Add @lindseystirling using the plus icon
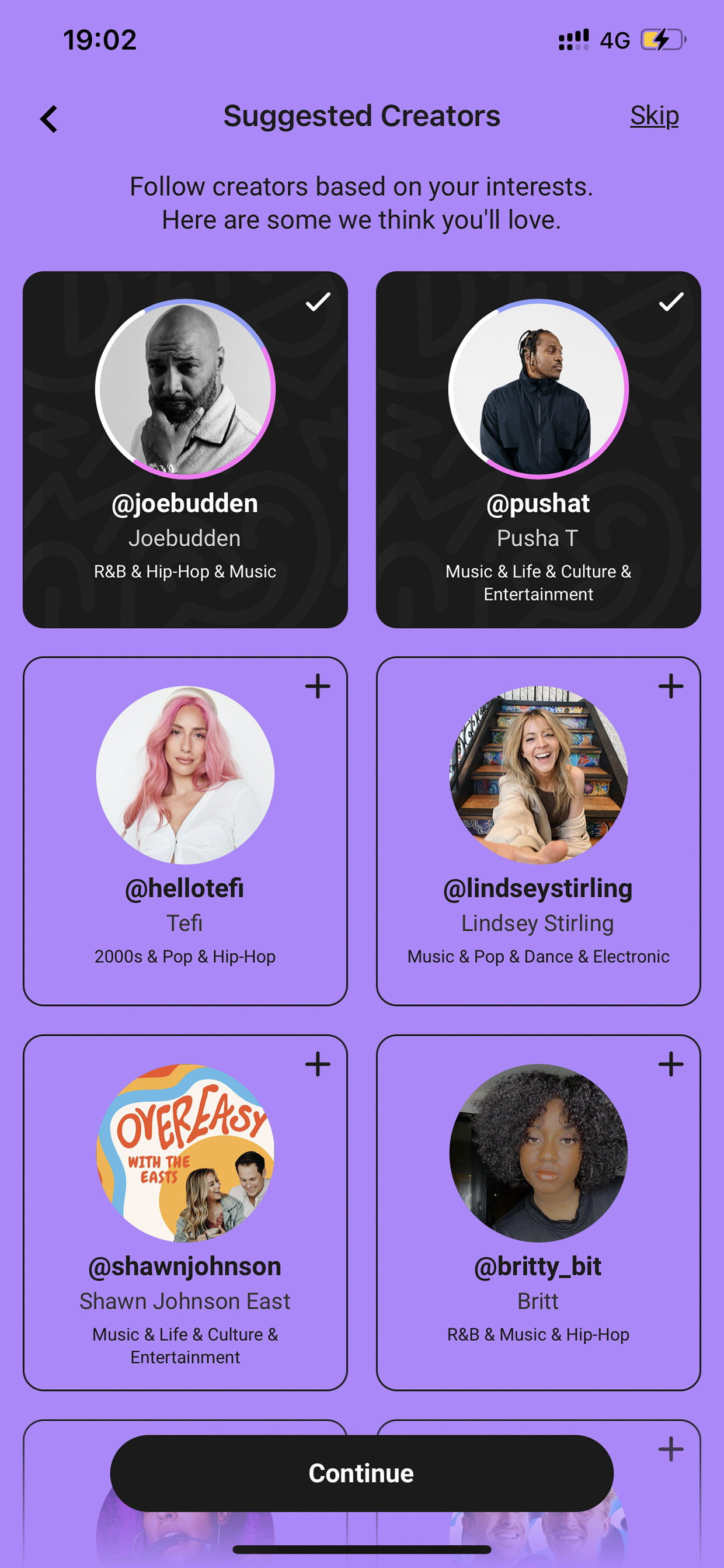The height and width of the screenshot is (1568, 724). [671, 686]
